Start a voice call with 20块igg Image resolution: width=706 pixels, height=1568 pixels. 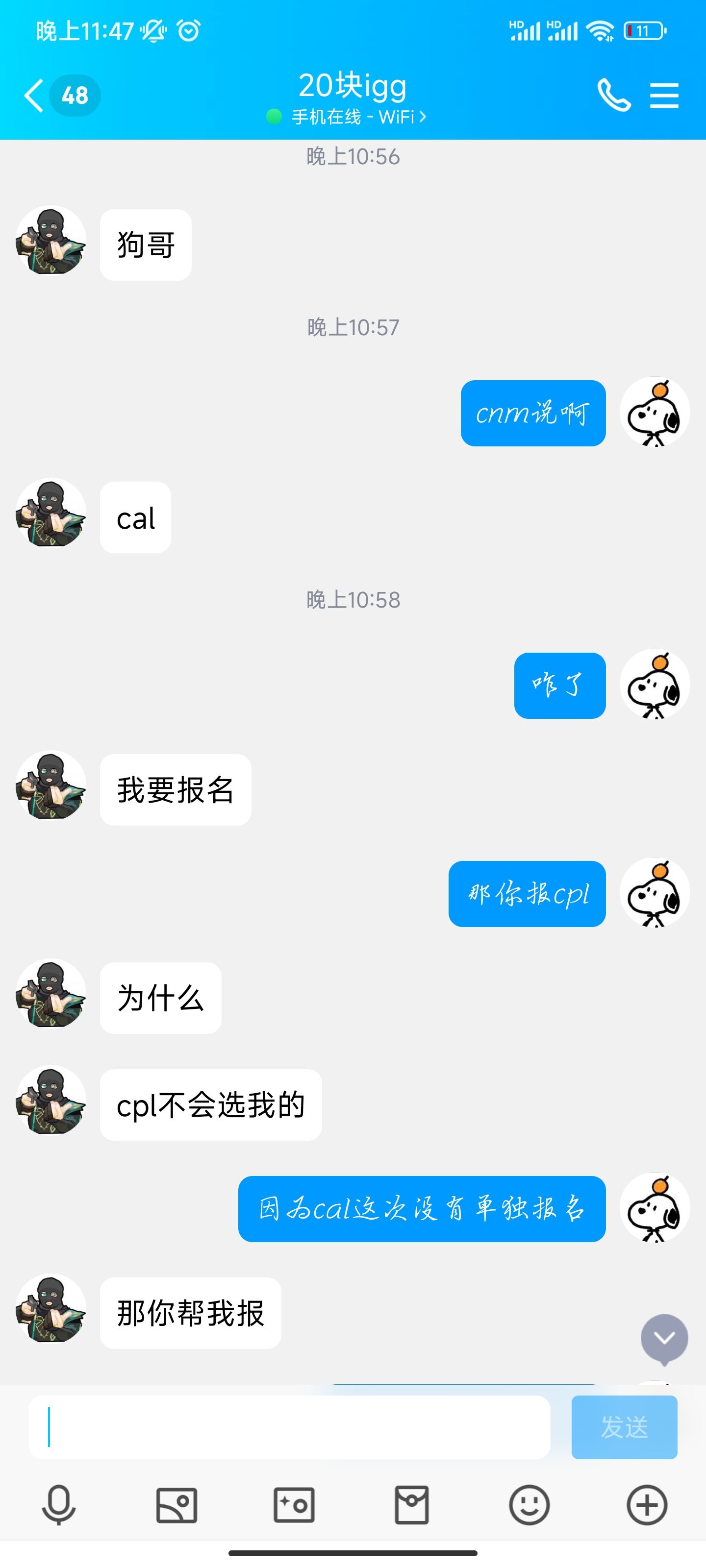tap(613, 96)
